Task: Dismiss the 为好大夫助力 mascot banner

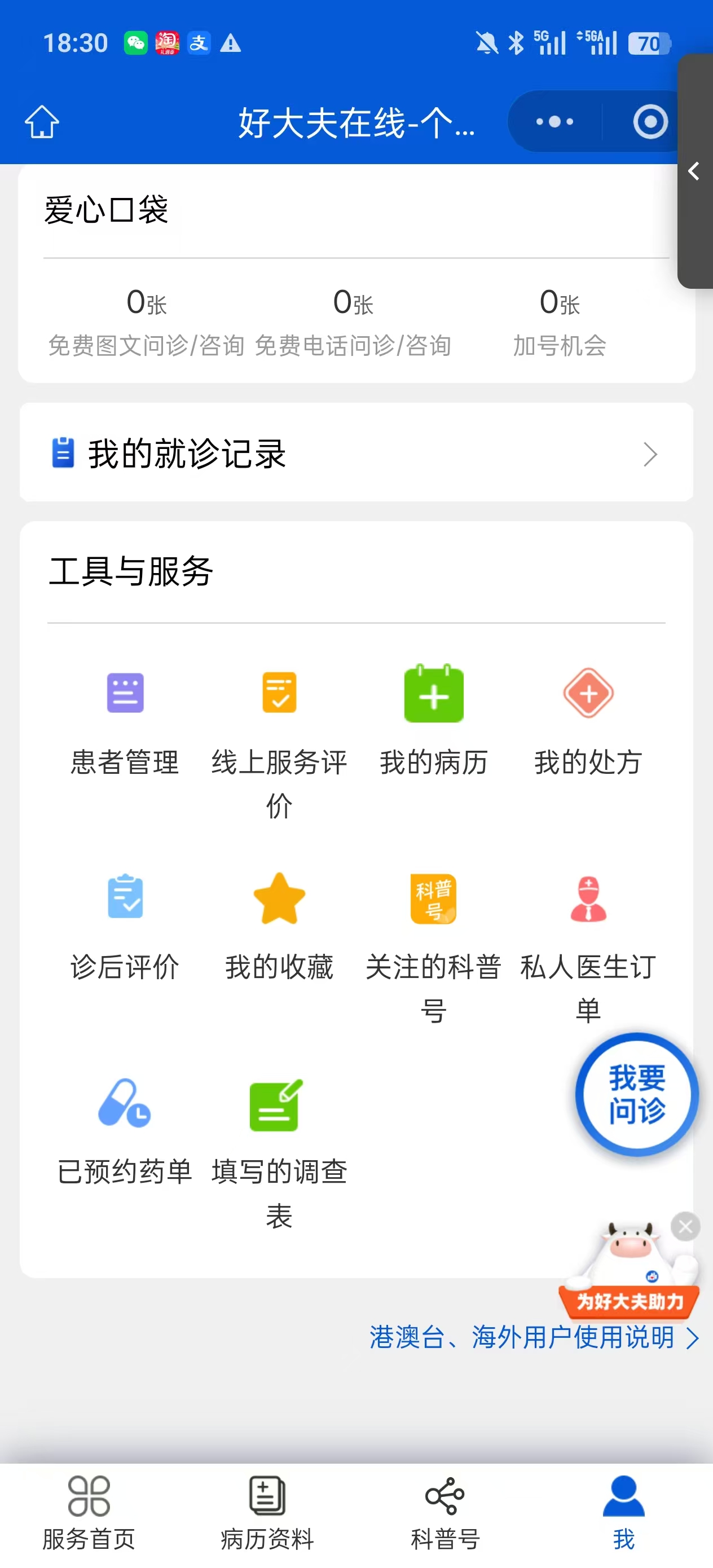Action: (x=685, y=1227)
